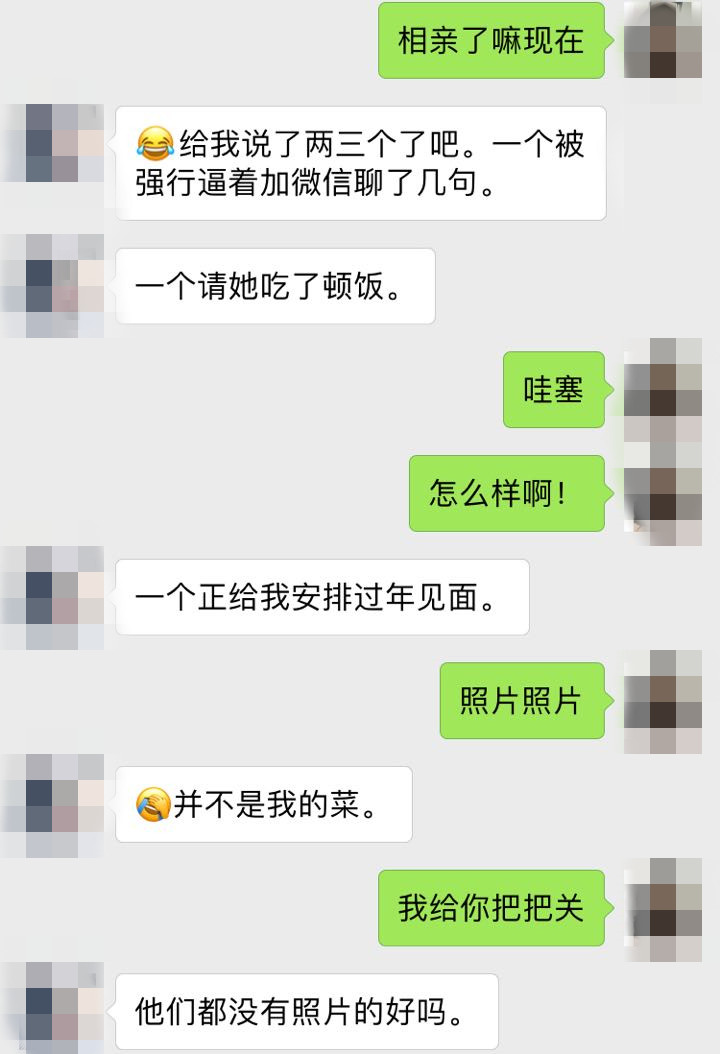Image resolution: width=720 pixels, height=1054 pixels.
Task: Click the long message about 加微信聊了几句
Action: click(x=365, y=163)
